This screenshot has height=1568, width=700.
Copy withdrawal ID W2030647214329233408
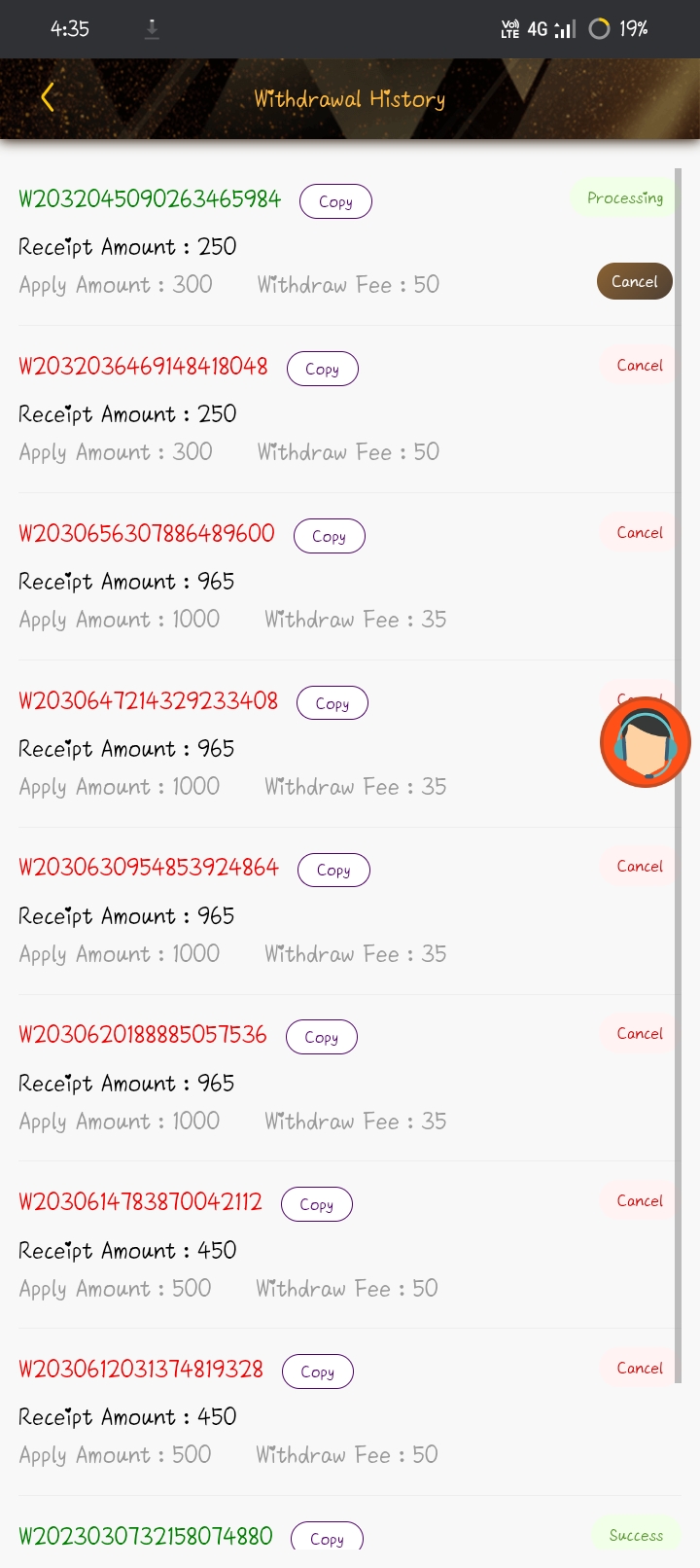(332, 703)
